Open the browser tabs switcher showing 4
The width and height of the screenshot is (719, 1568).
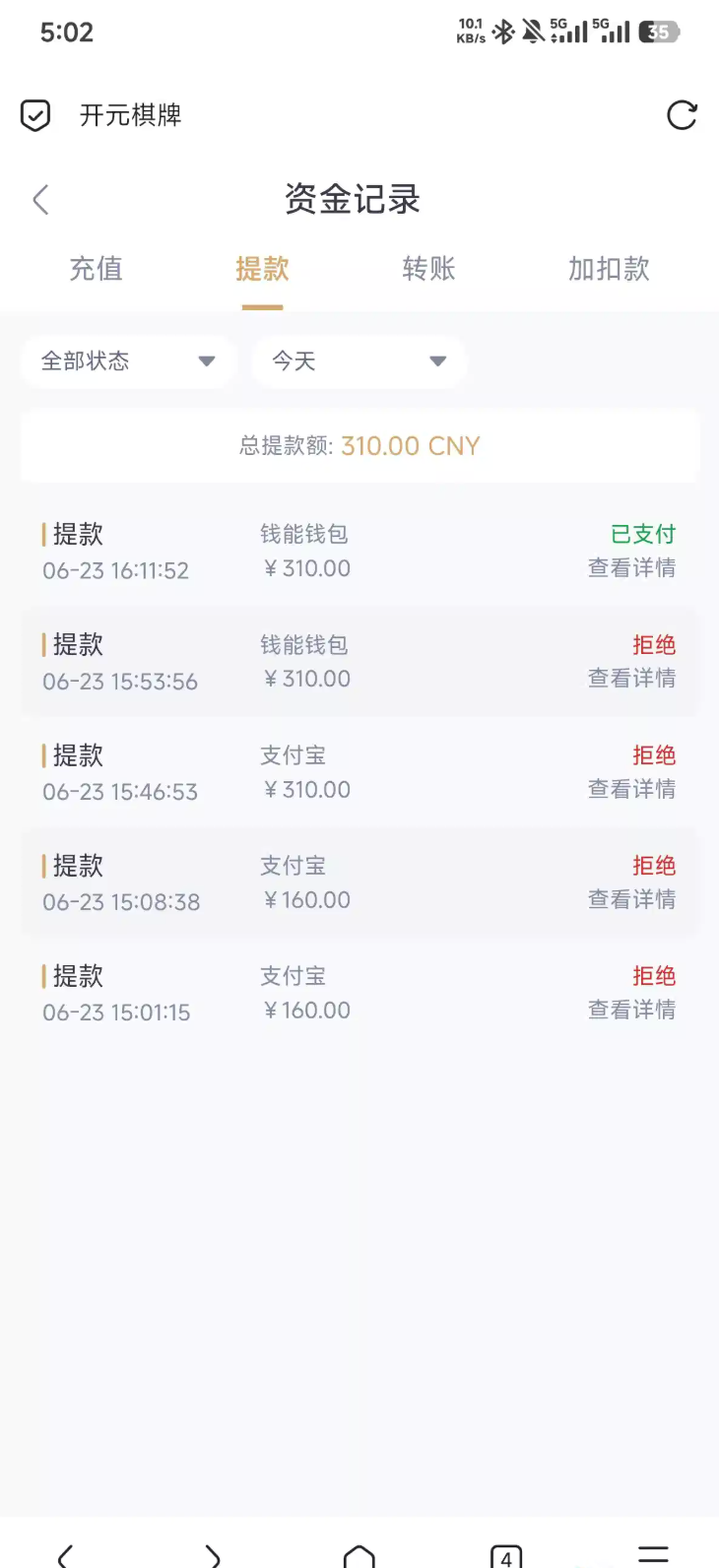tap(506, 1556)
